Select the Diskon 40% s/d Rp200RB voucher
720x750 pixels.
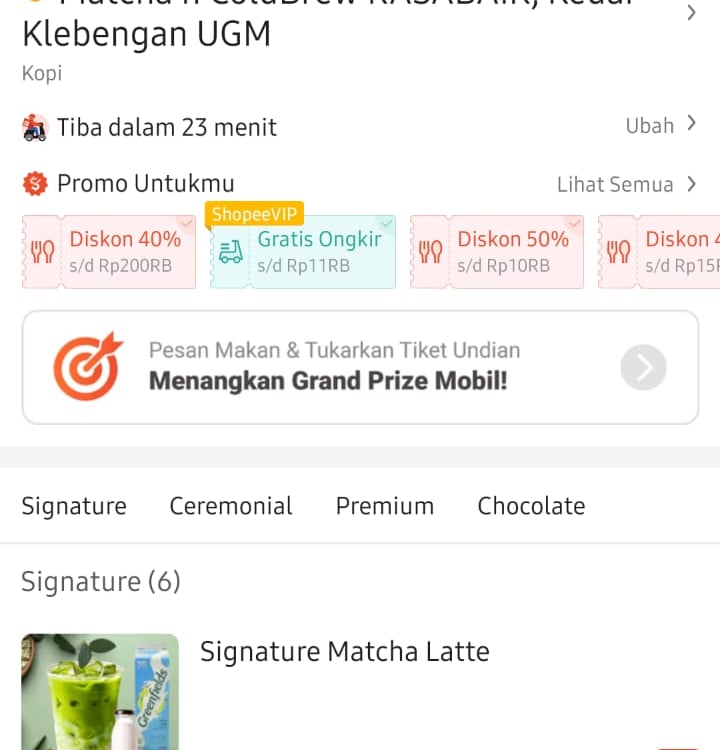coord(109,252)
